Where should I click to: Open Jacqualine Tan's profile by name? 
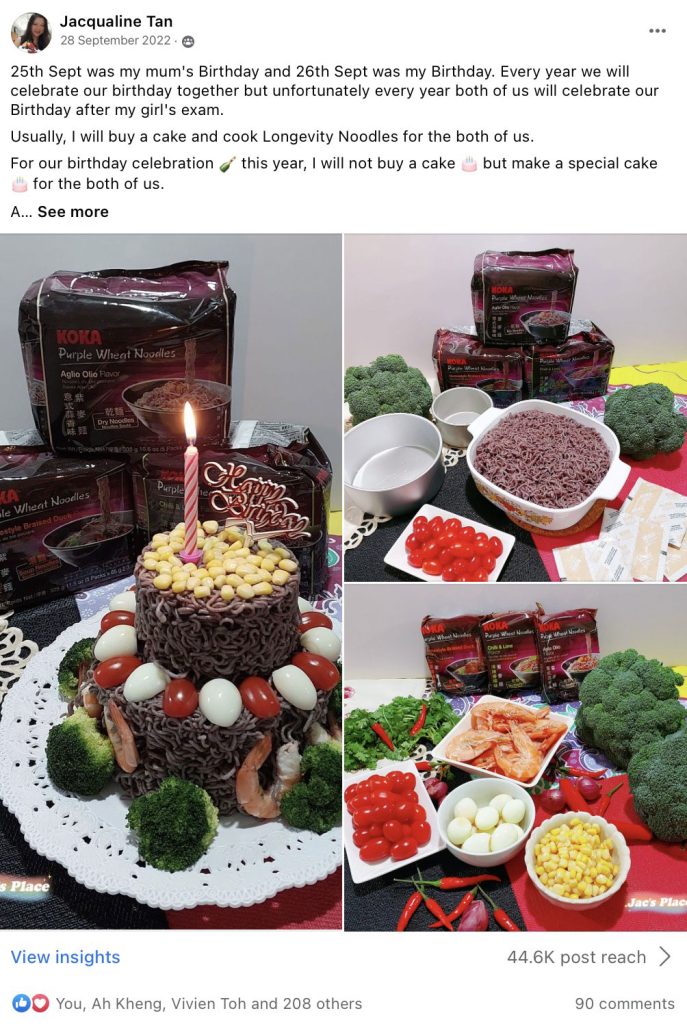116,21
